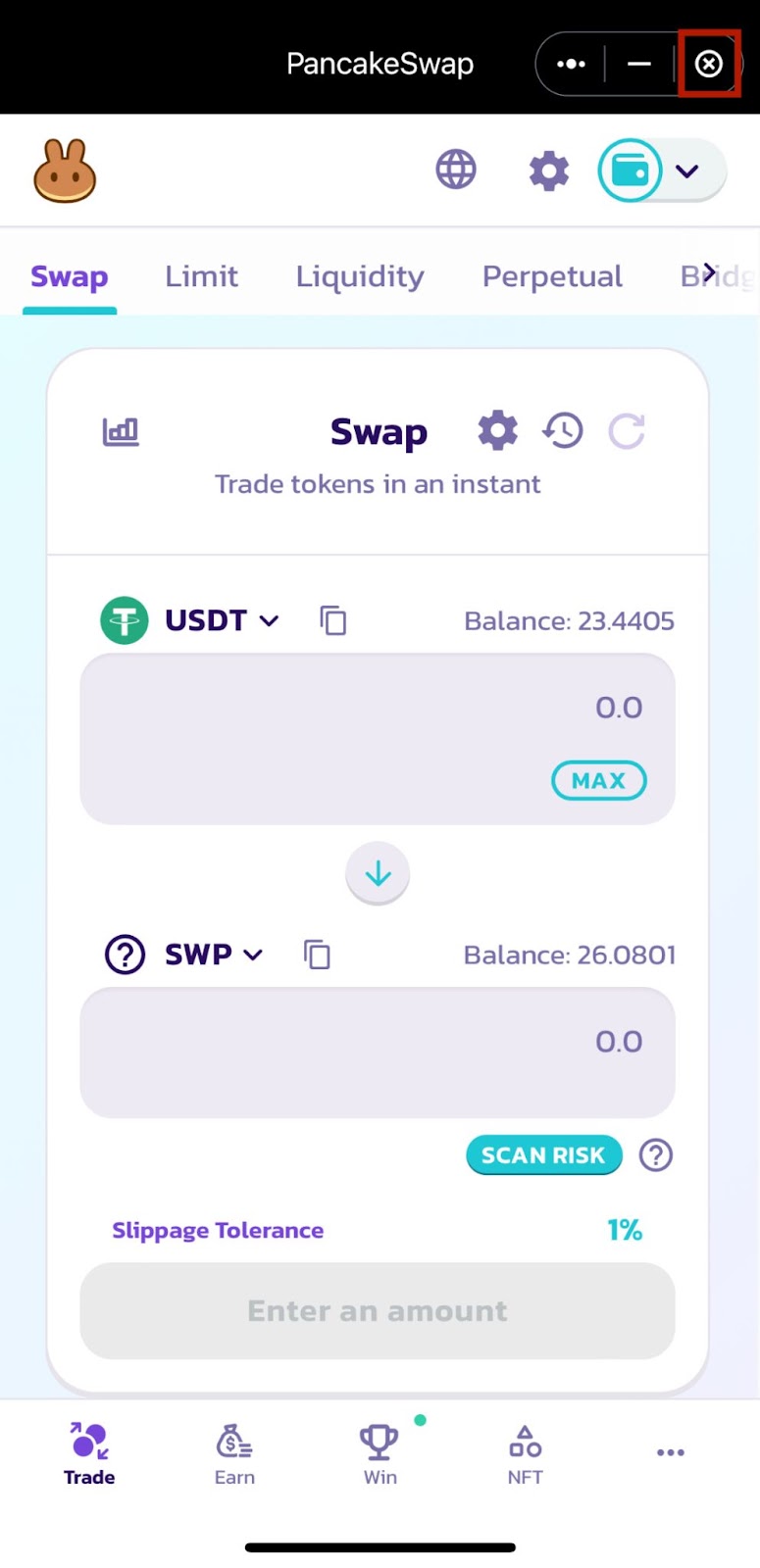
Task: View recent transactions history
Action: point(563,431)
